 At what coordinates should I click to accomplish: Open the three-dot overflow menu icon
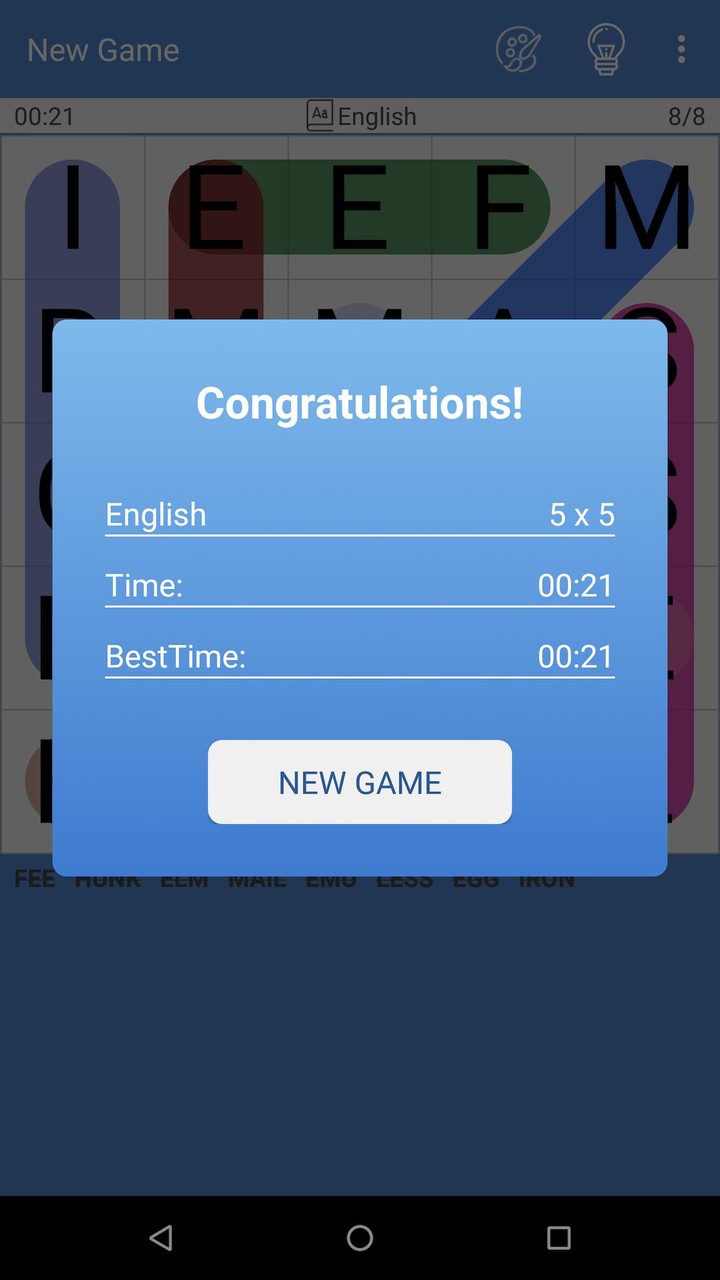click(x=681, y=49)
